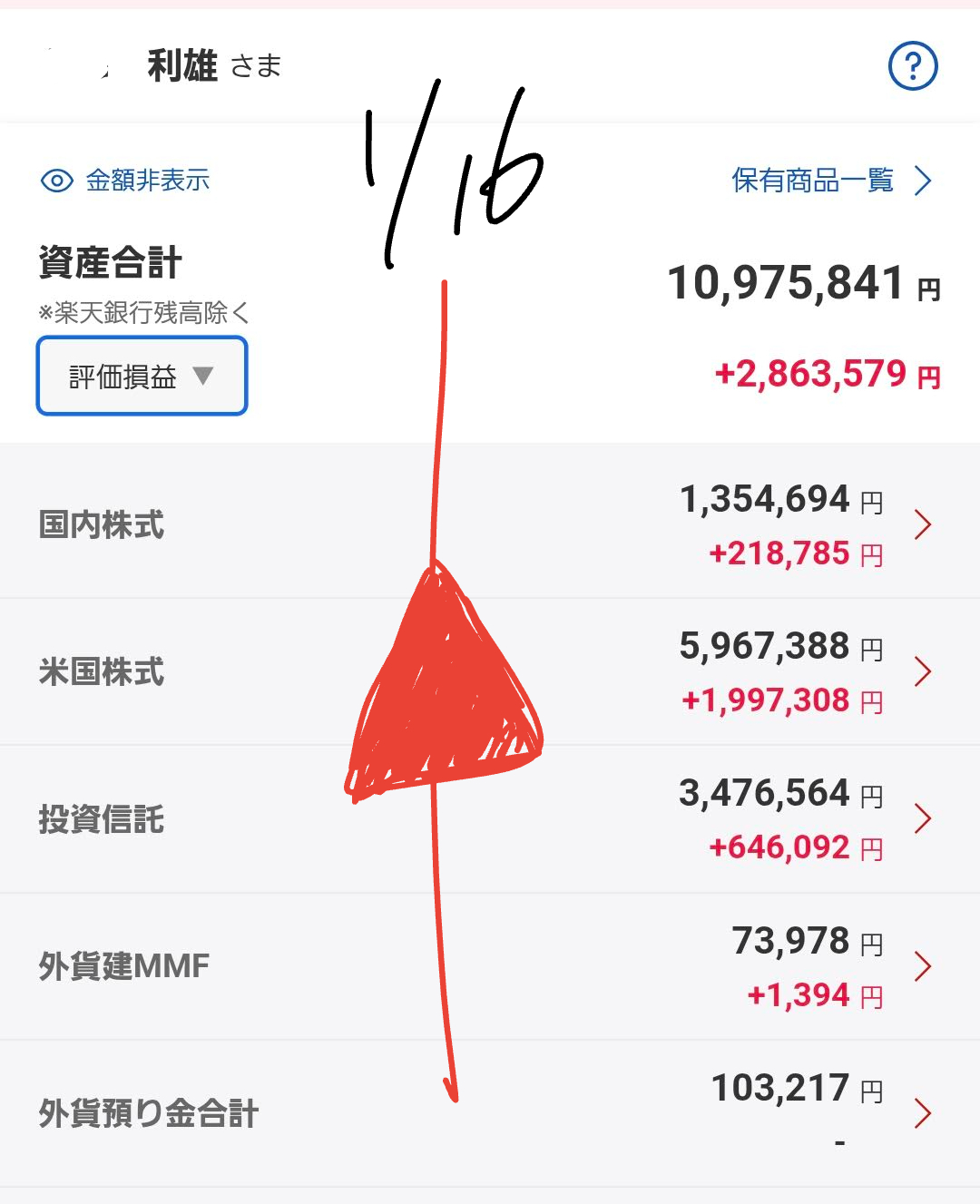Expand the 評価損益 dropdown
Image resolution: width=980 pixels, height=1204 pixels.
(142, 377)
